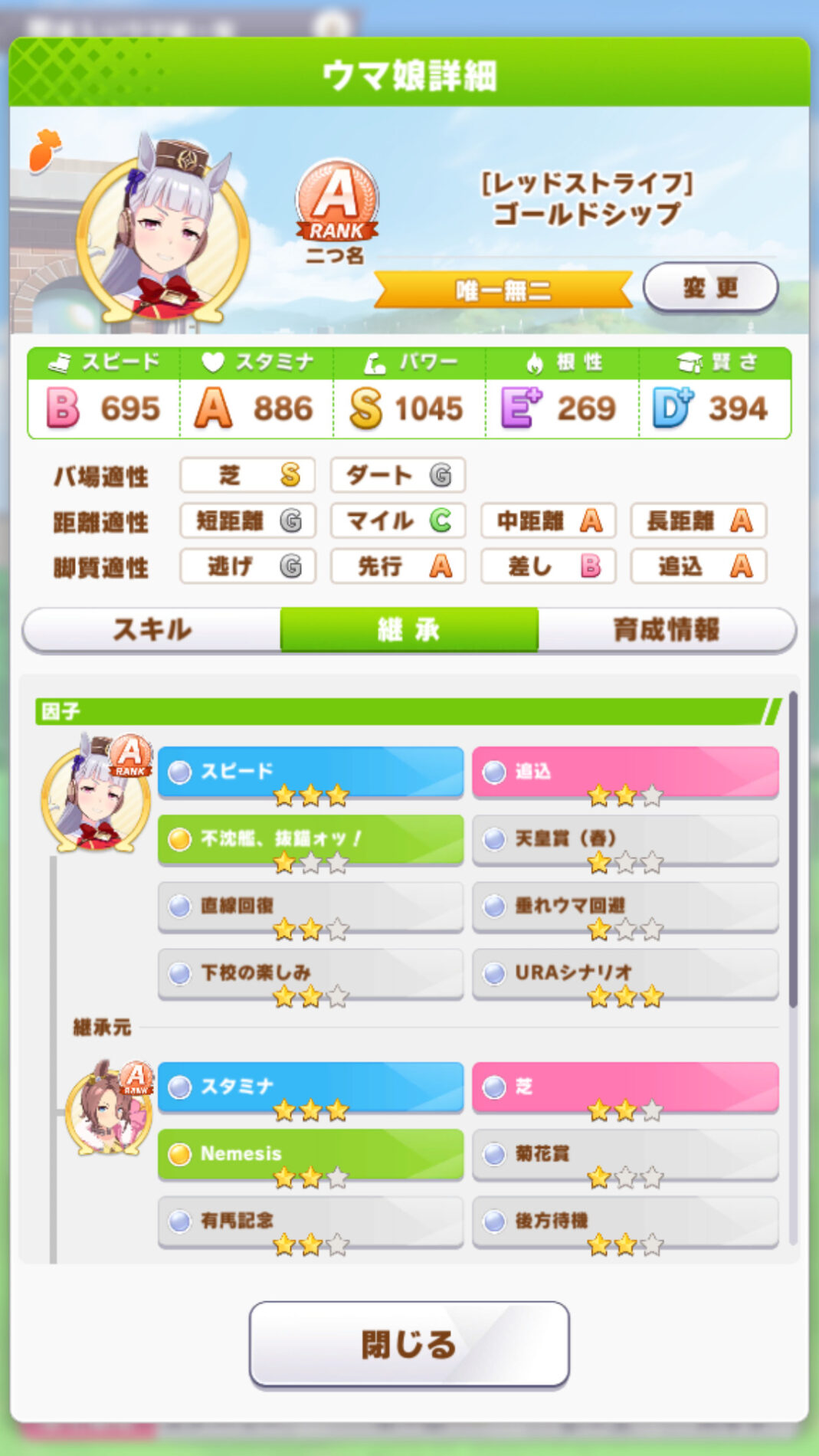Image resolution: width=819 pixels, height=1456 pixels.
Task: Open the Nemesis factor details
Action: [x=310, y=1154]
